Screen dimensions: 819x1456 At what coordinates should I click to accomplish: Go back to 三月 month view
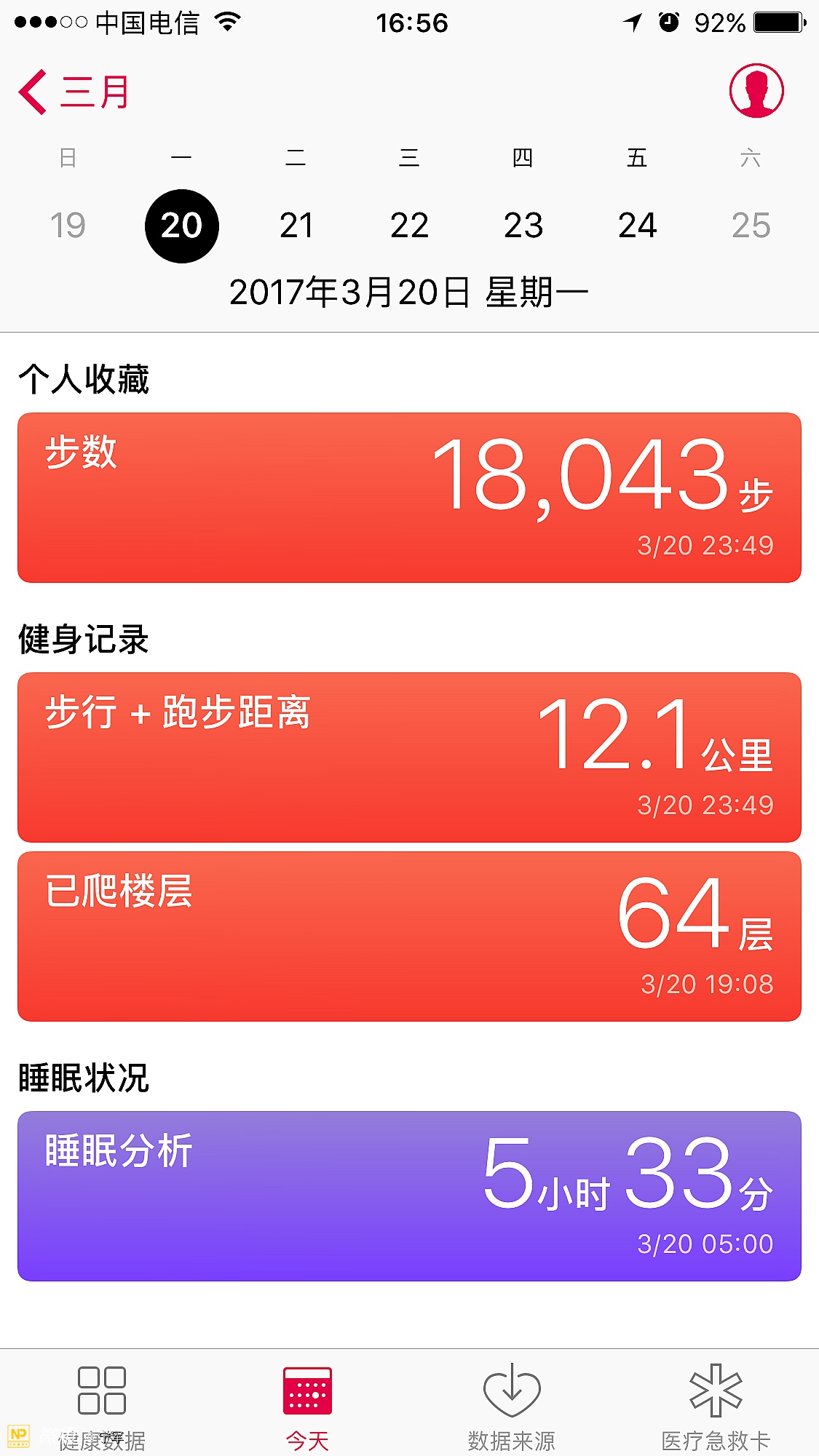point(74,92)
